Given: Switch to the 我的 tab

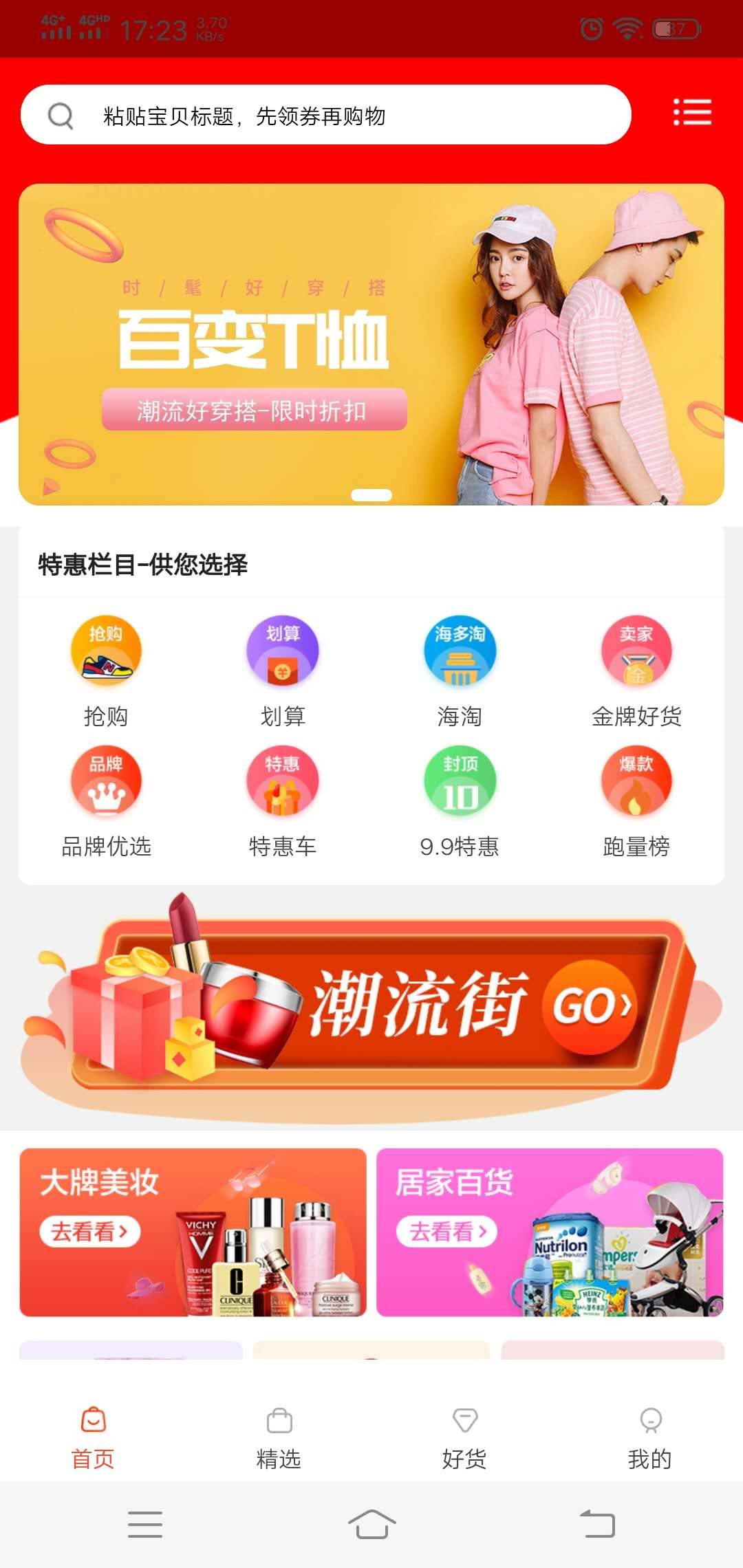Looking at the screenshot, I should click(650, 1437).
